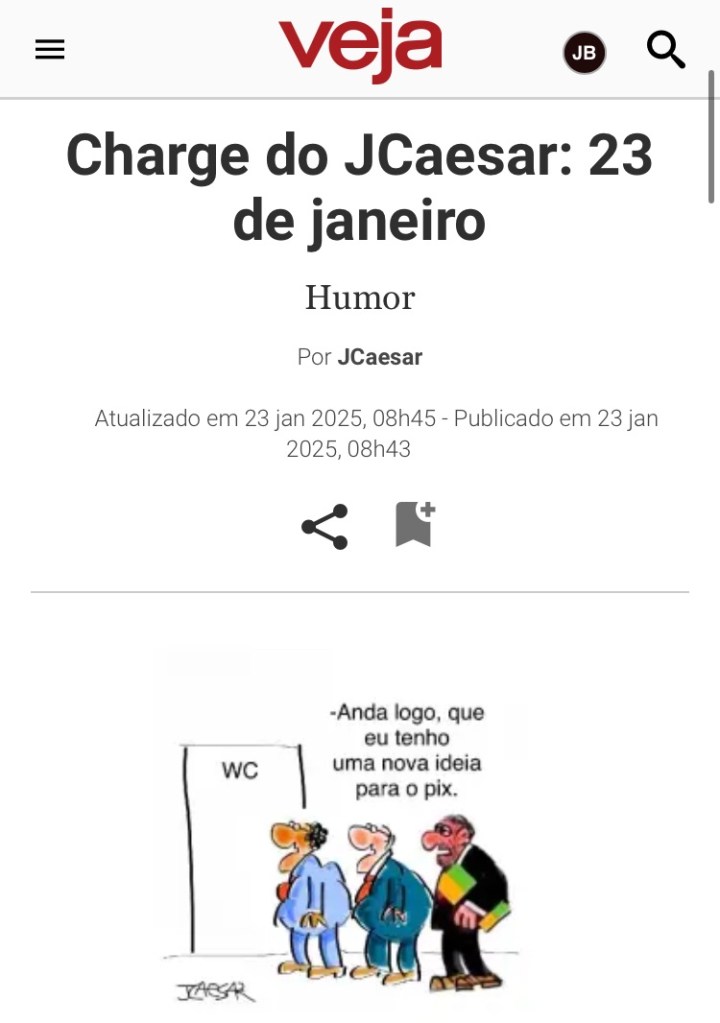Open the Humor section link

tap(360, 297)
